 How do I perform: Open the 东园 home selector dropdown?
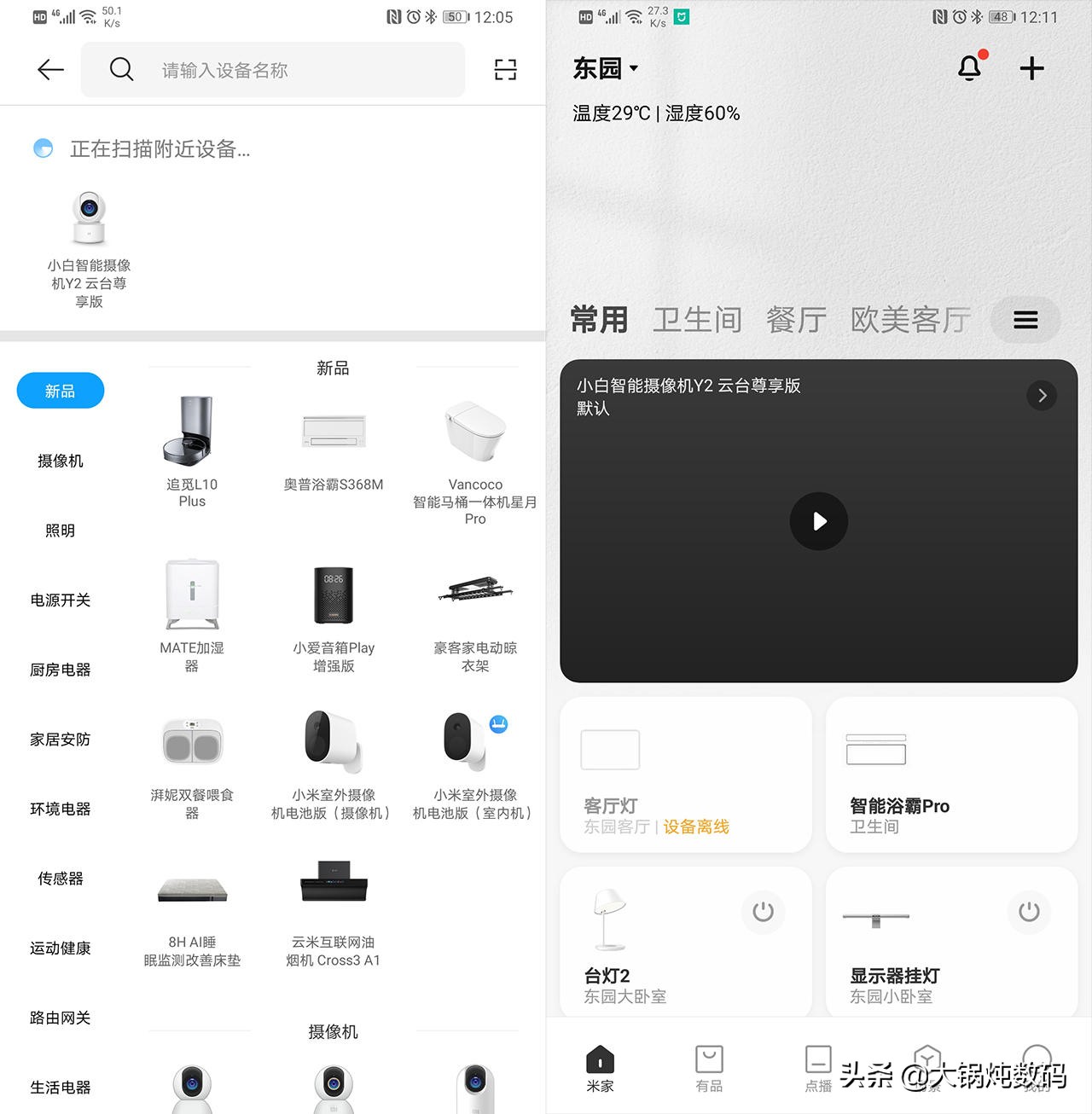point(606,68)
